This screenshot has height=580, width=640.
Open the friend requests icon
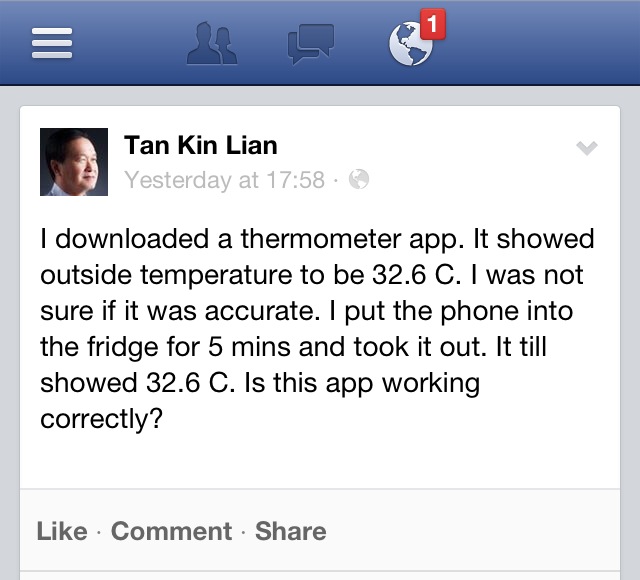(x=211, y=44)
